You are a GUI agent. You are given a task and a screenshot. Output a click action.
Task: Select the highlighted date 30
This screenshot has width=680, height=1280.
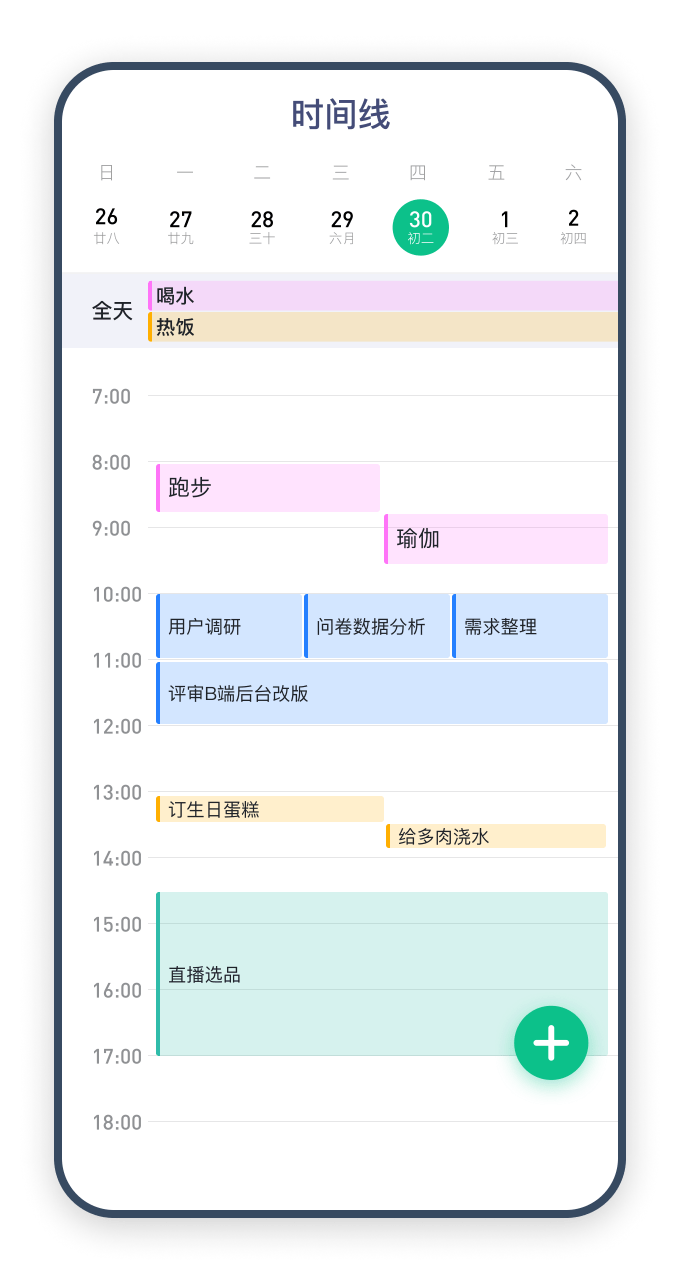coord(421,227)
